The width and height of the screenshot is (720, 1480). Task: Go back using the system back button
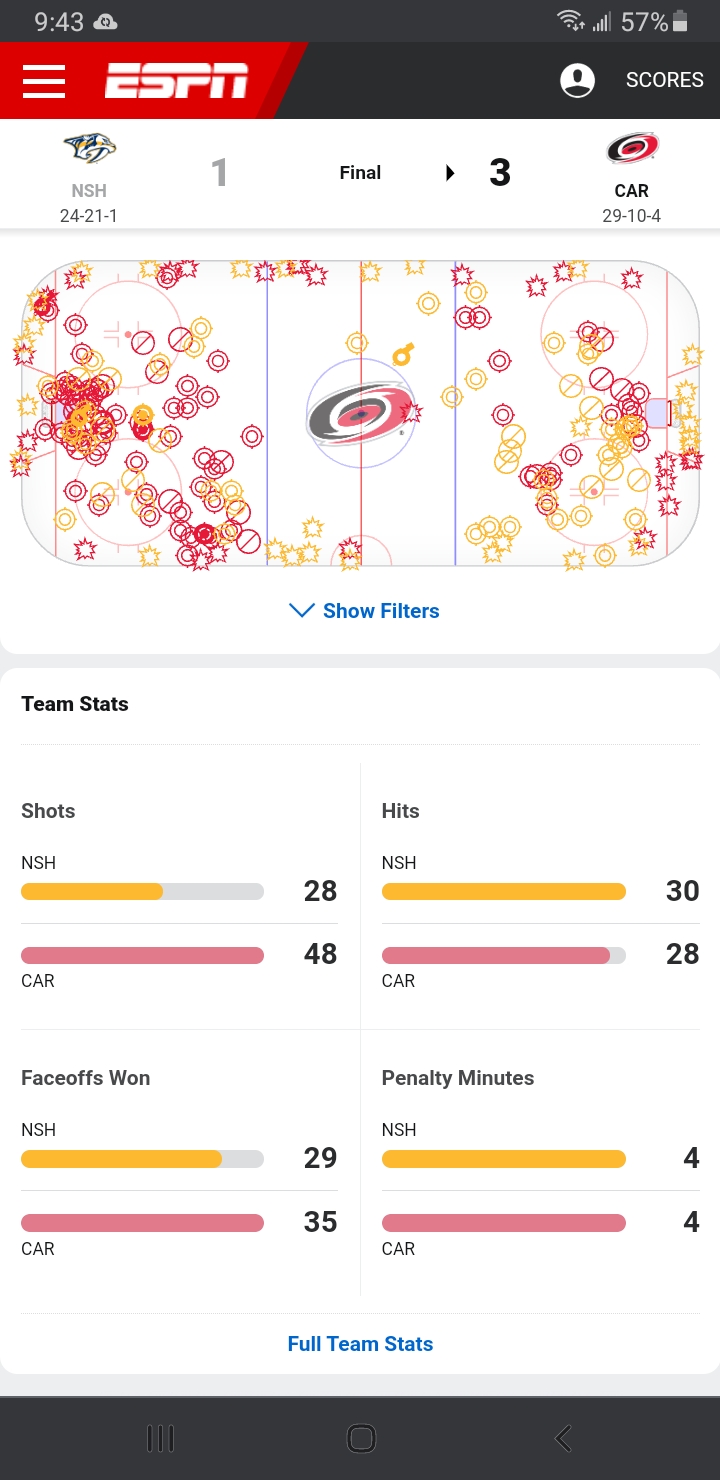563,1439
